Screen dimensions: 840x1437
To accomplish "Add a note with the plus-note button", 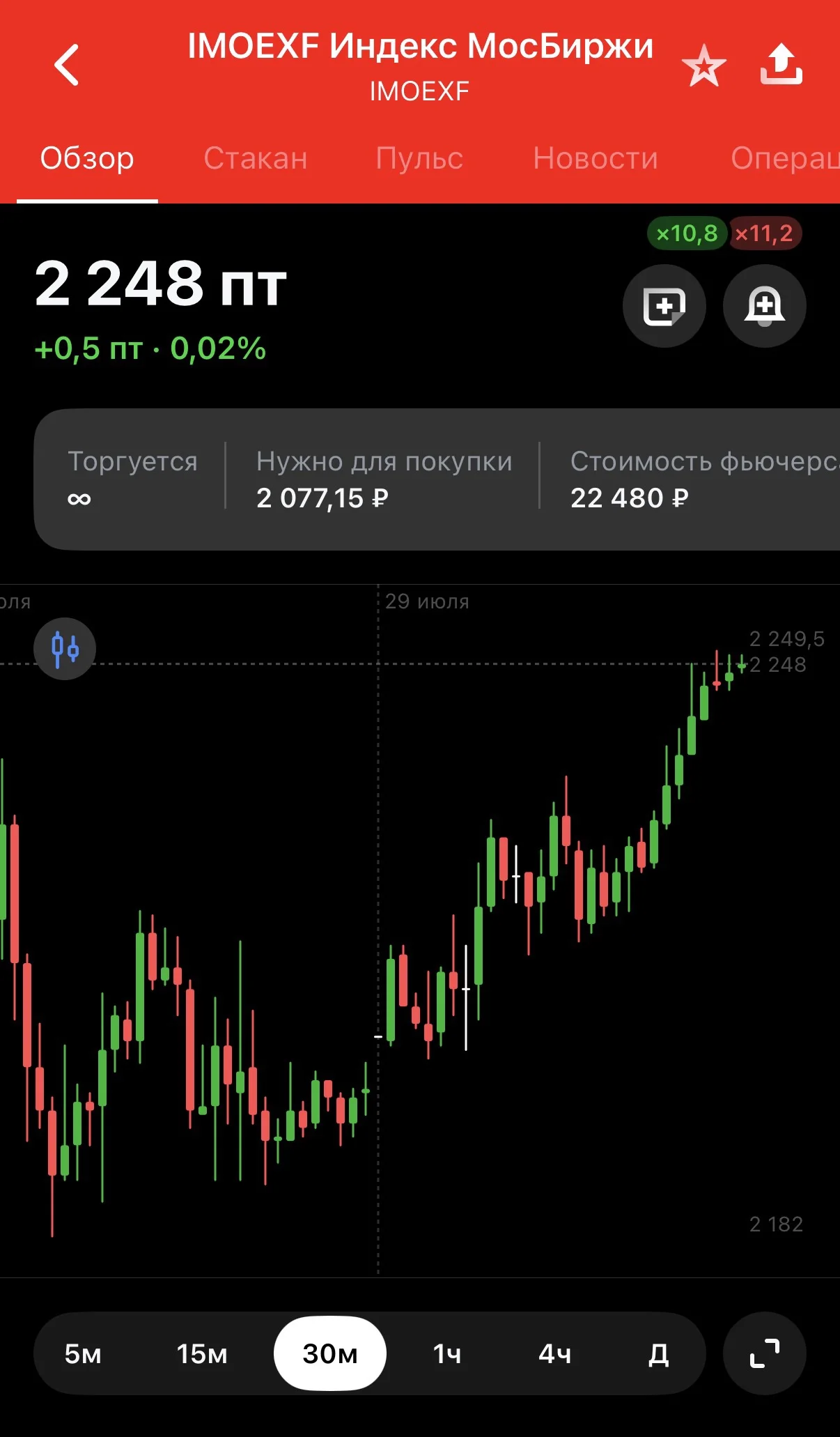I will point(664,306).
